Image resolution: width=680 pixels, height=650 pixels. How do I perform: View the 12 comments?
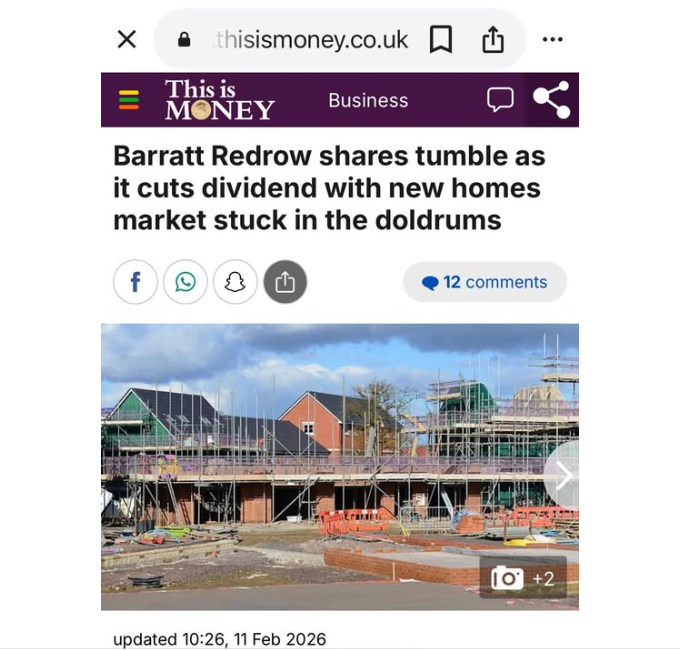pos(485,282)
